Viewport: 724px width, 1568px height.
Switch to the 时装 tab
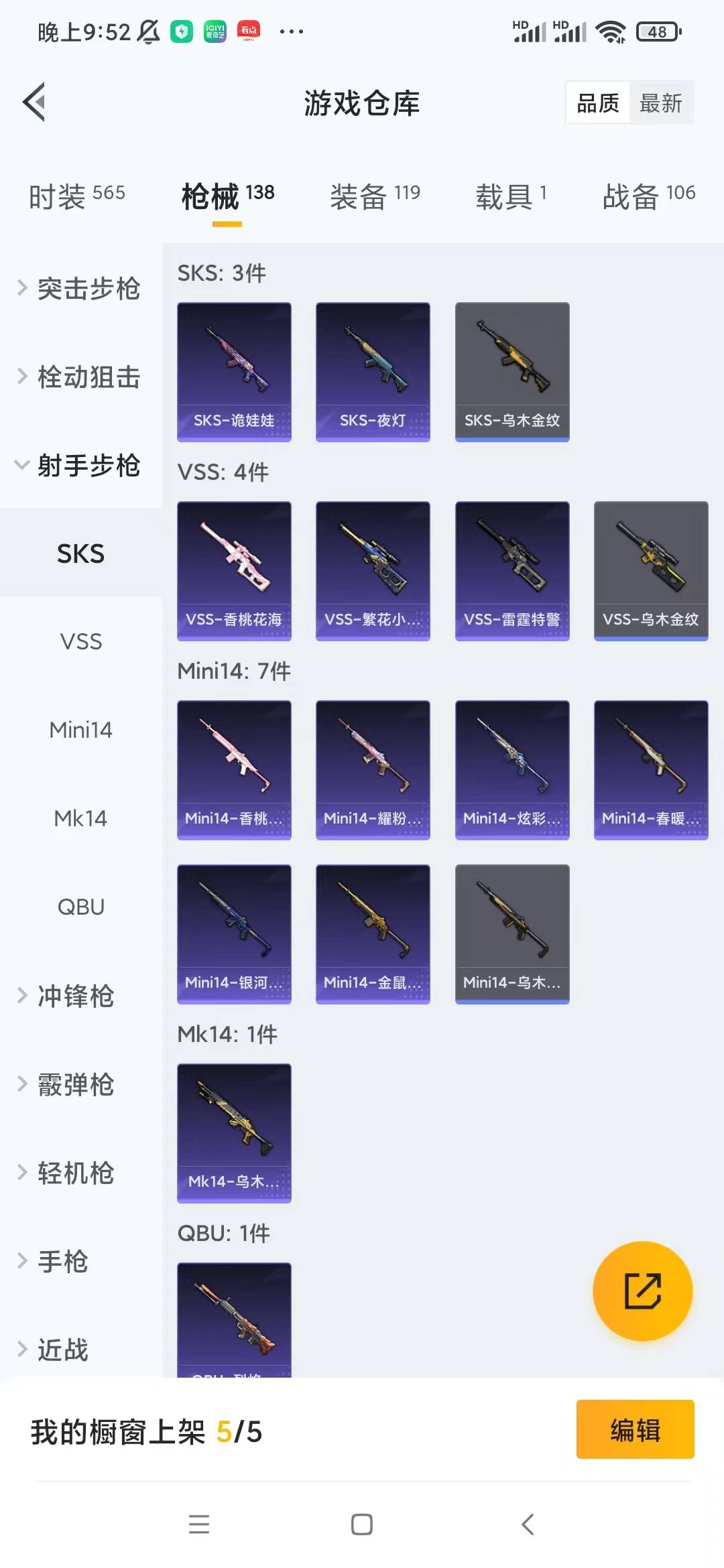coord(76,196)
